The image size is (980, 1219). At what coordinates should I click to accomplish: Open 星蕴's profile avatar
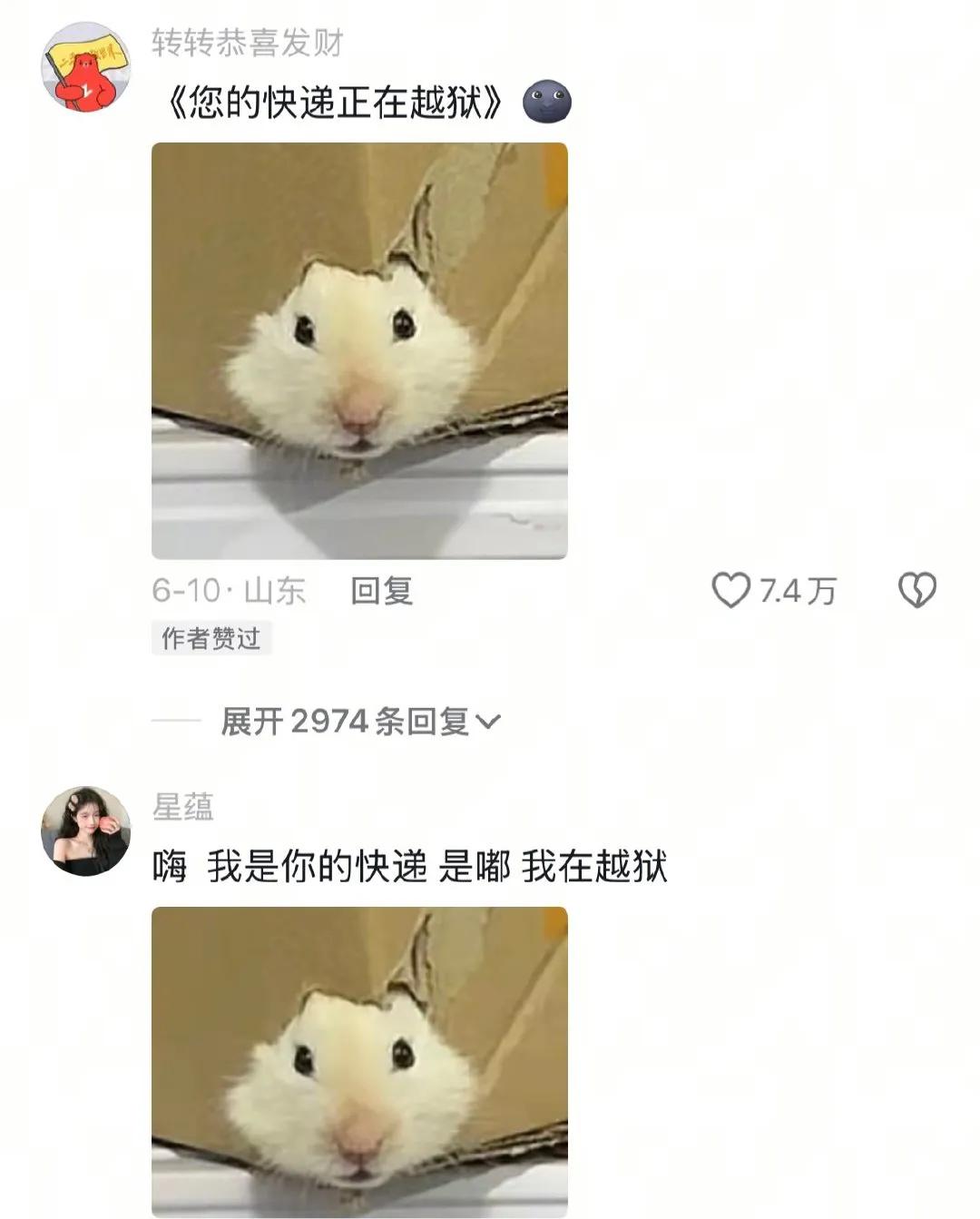click(x=86, y=831)
